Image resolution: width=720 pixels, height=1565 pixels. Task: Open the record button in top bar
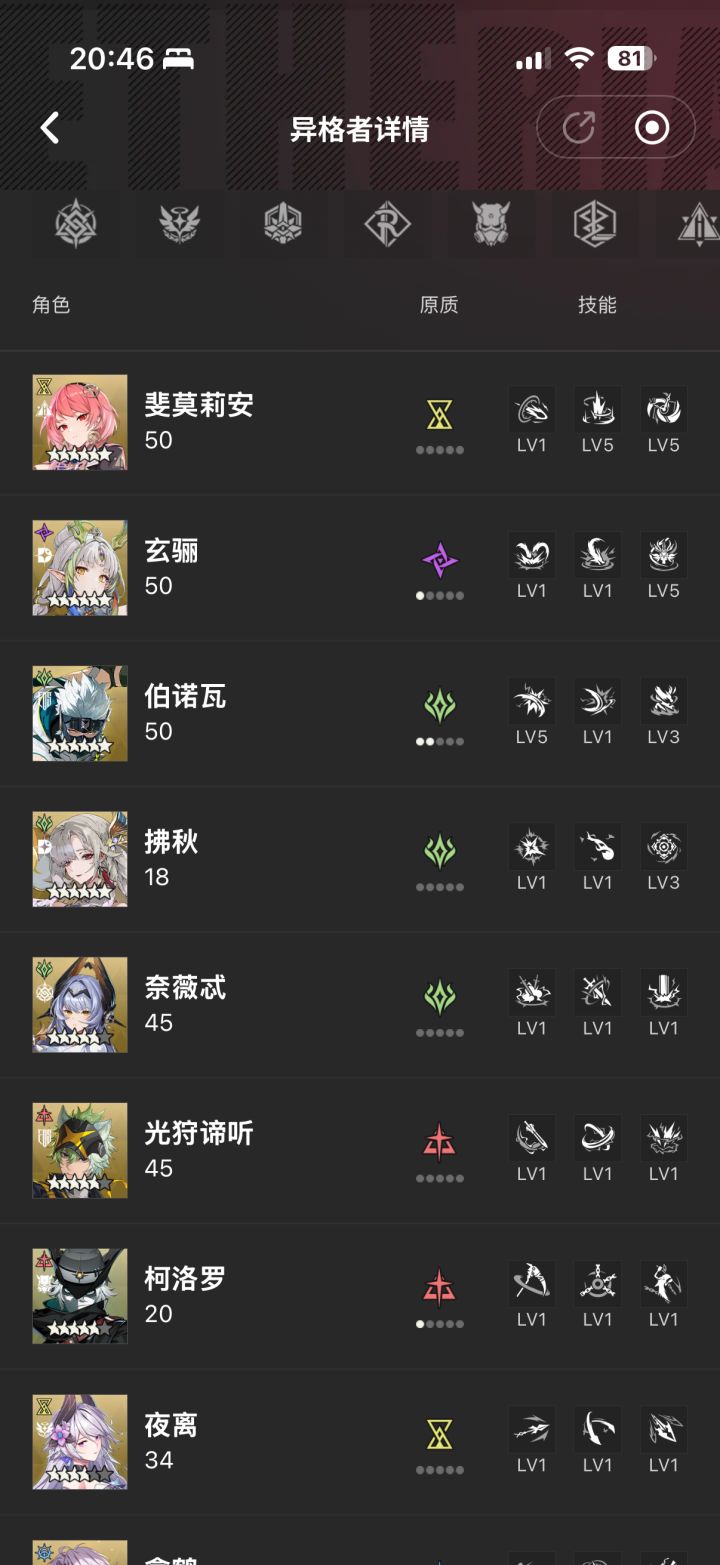[652, 128]
